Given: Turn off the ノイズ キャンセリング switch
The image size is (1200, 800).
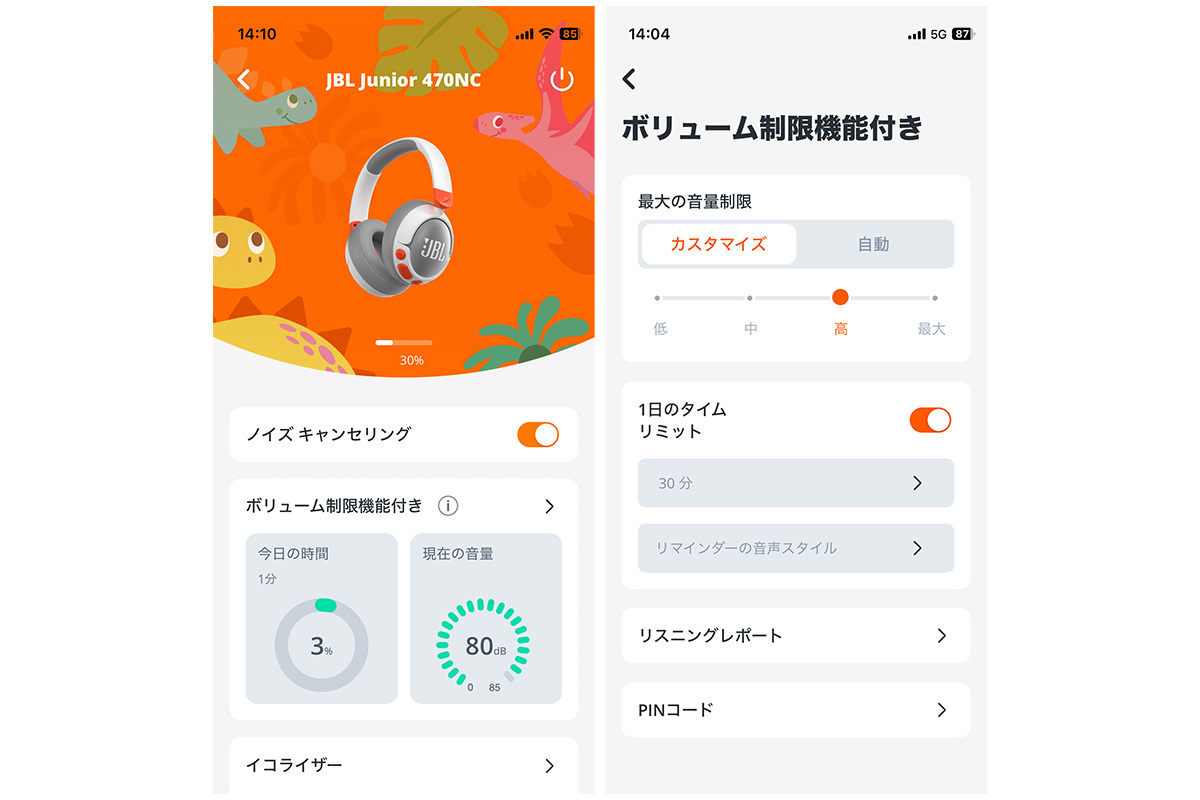Looking at the screenshot, I should pos(537,434).
